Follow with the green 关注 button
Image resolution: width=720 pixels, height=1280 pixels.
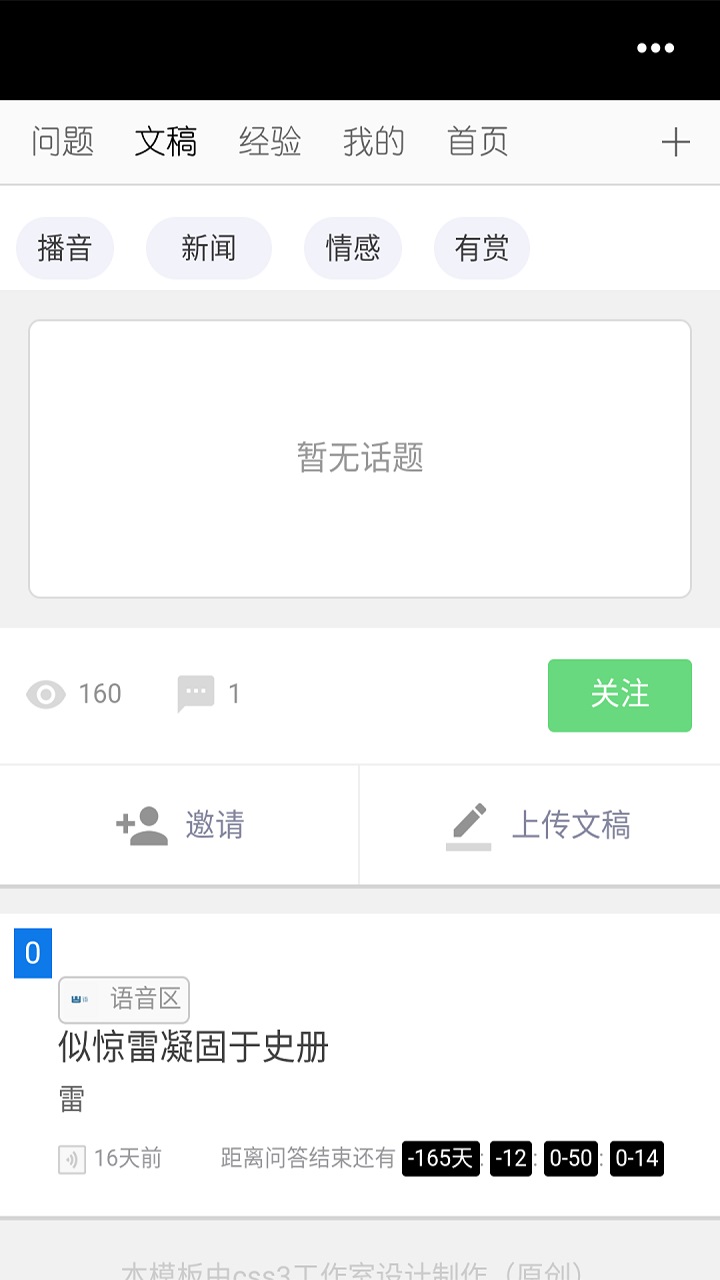(x=619, y=695)
